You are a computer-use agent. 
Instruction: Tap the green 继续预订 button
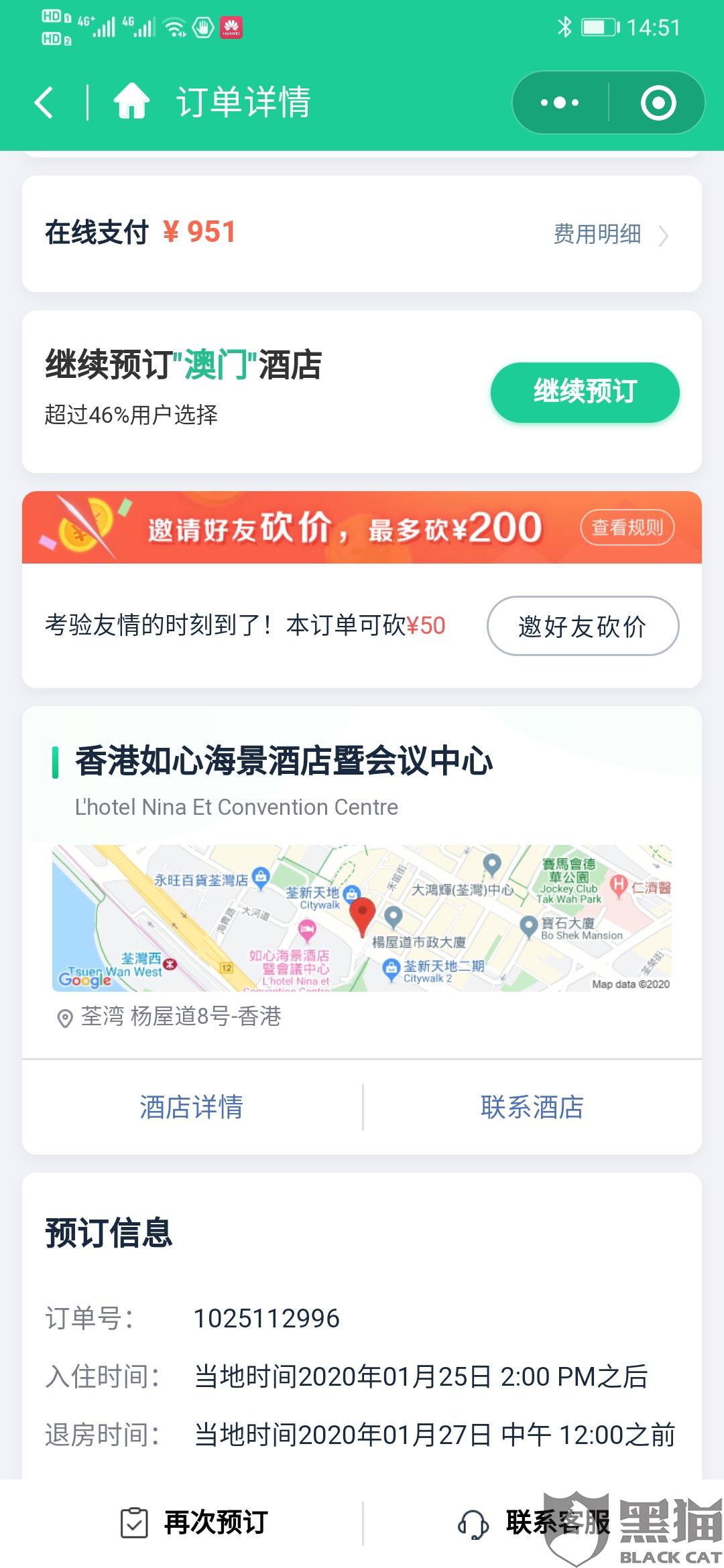tap(585, 392)
